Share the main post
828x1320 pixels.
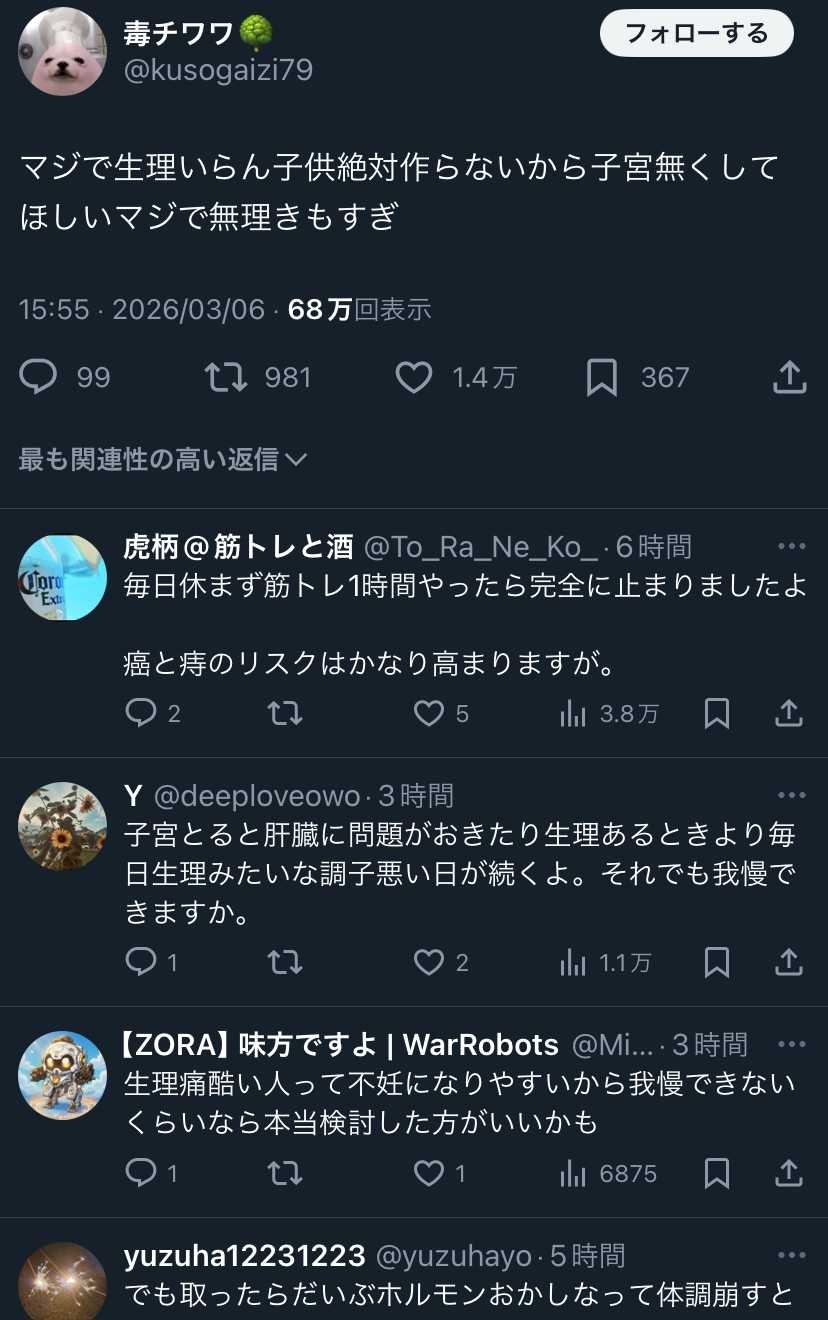(790, 377)
